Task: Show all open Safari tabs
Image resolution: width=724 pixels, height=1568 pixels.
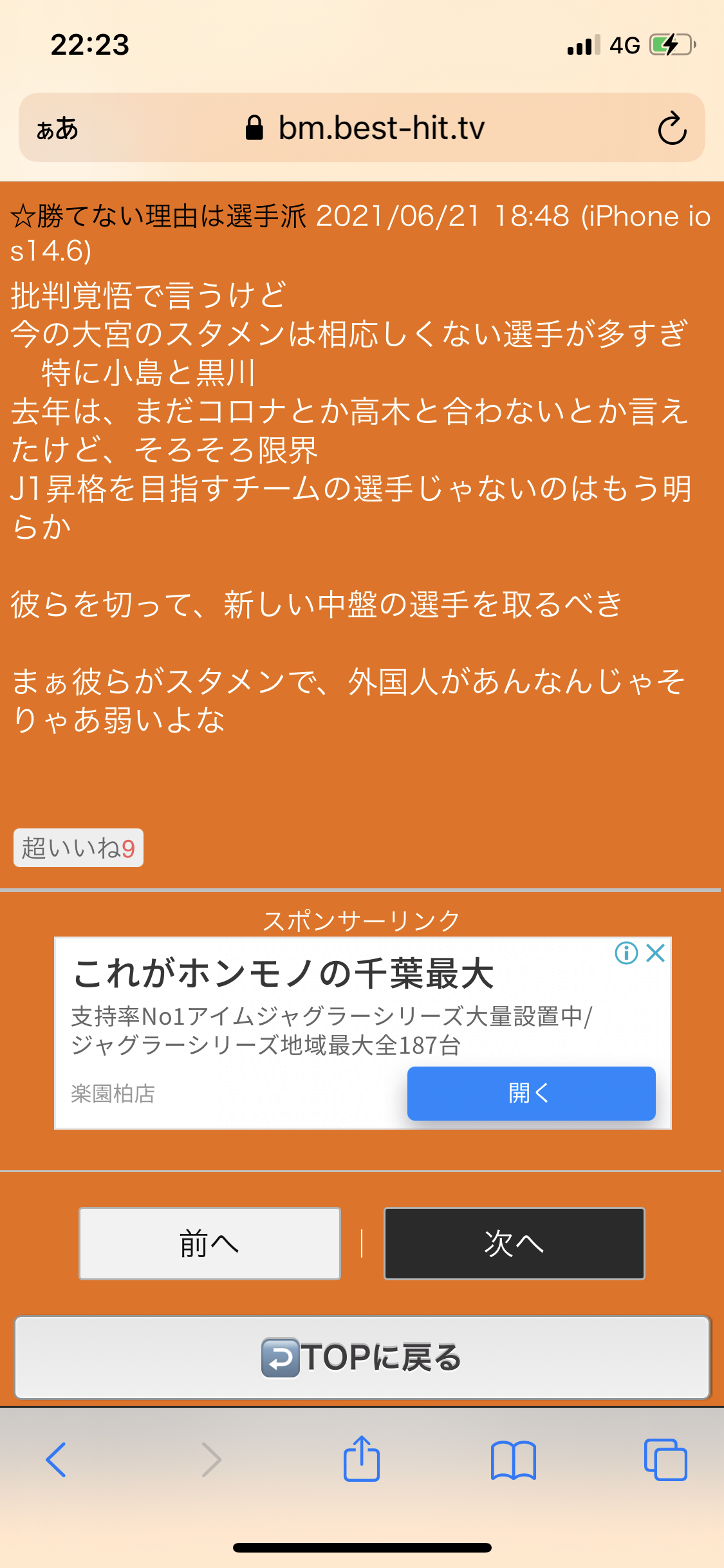Action: click(x=665, y=1459)
